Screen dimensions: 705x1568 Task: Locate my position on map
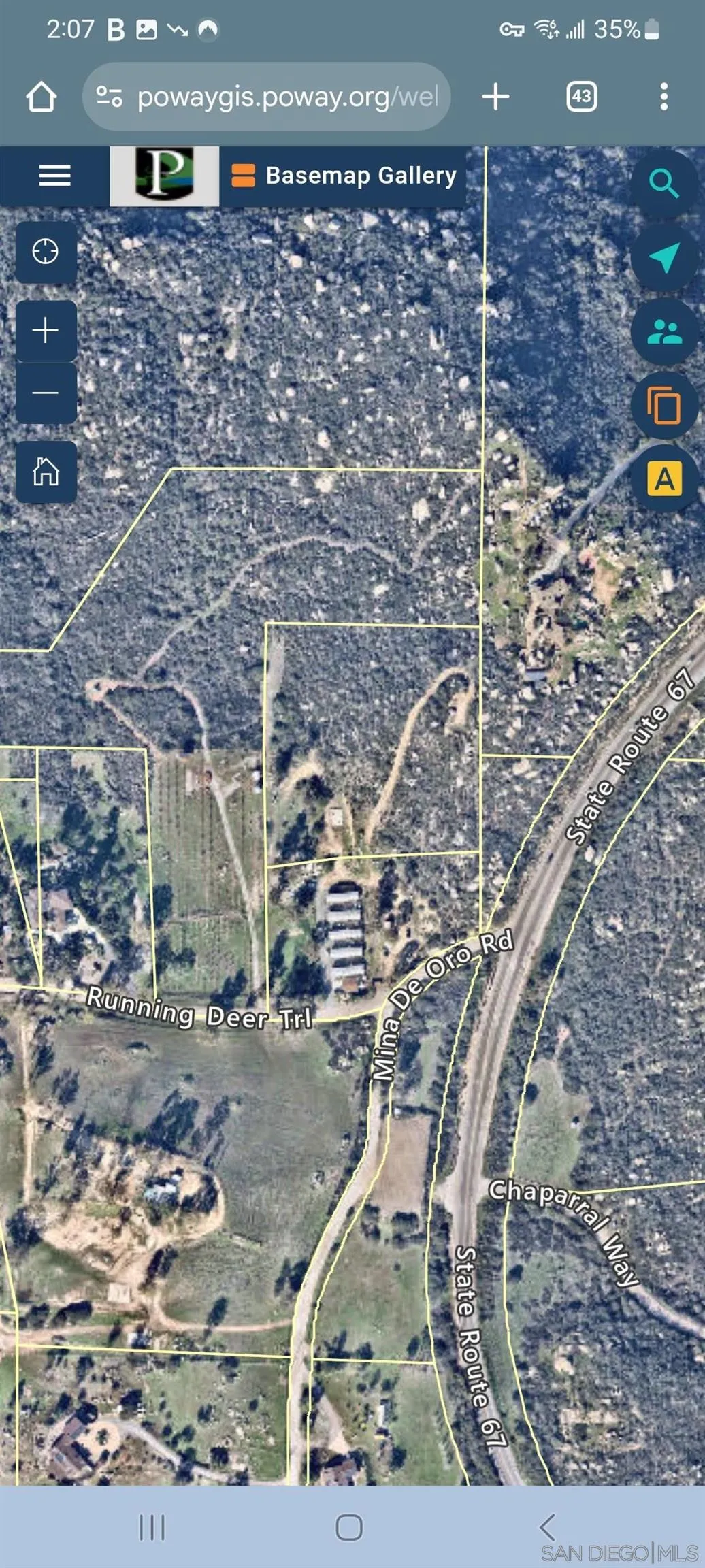(x=46, y=252)
